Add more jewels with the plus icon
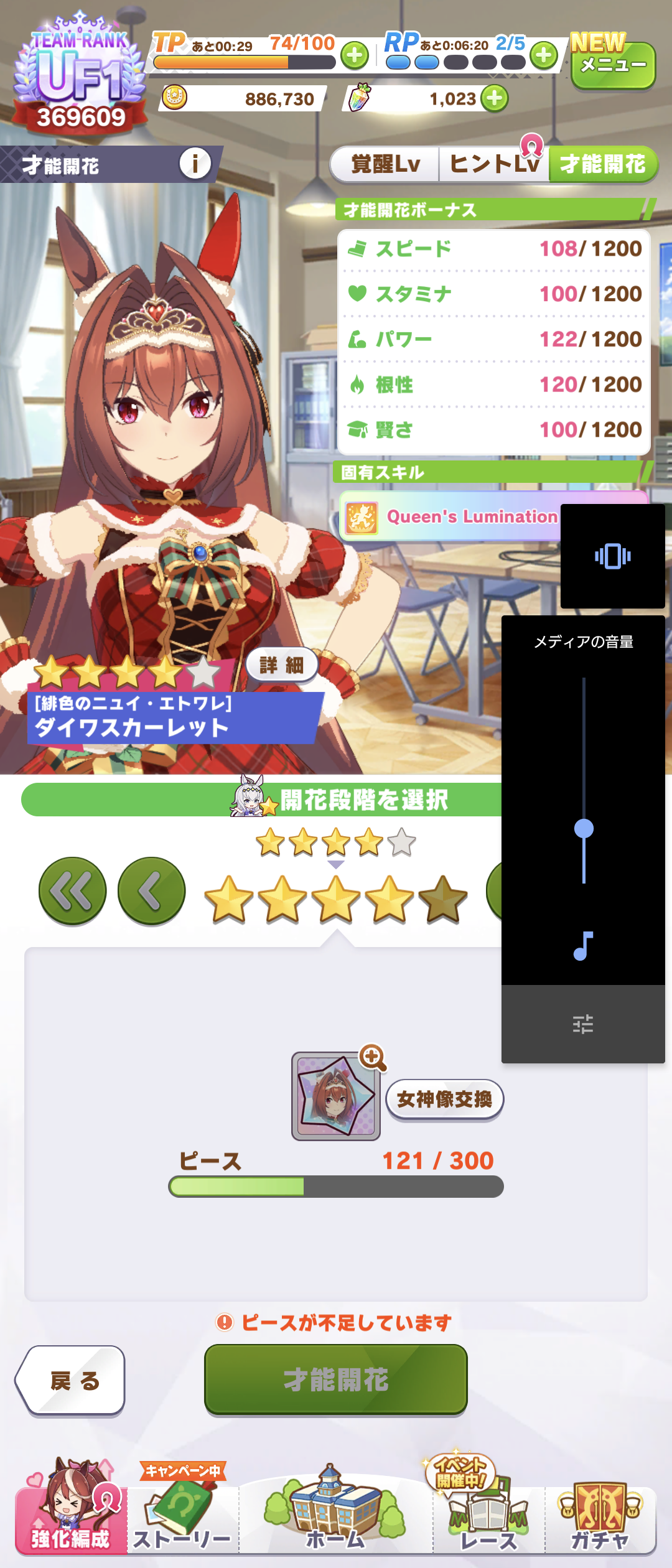This screenshot has height=1568, width=672. 495,98
